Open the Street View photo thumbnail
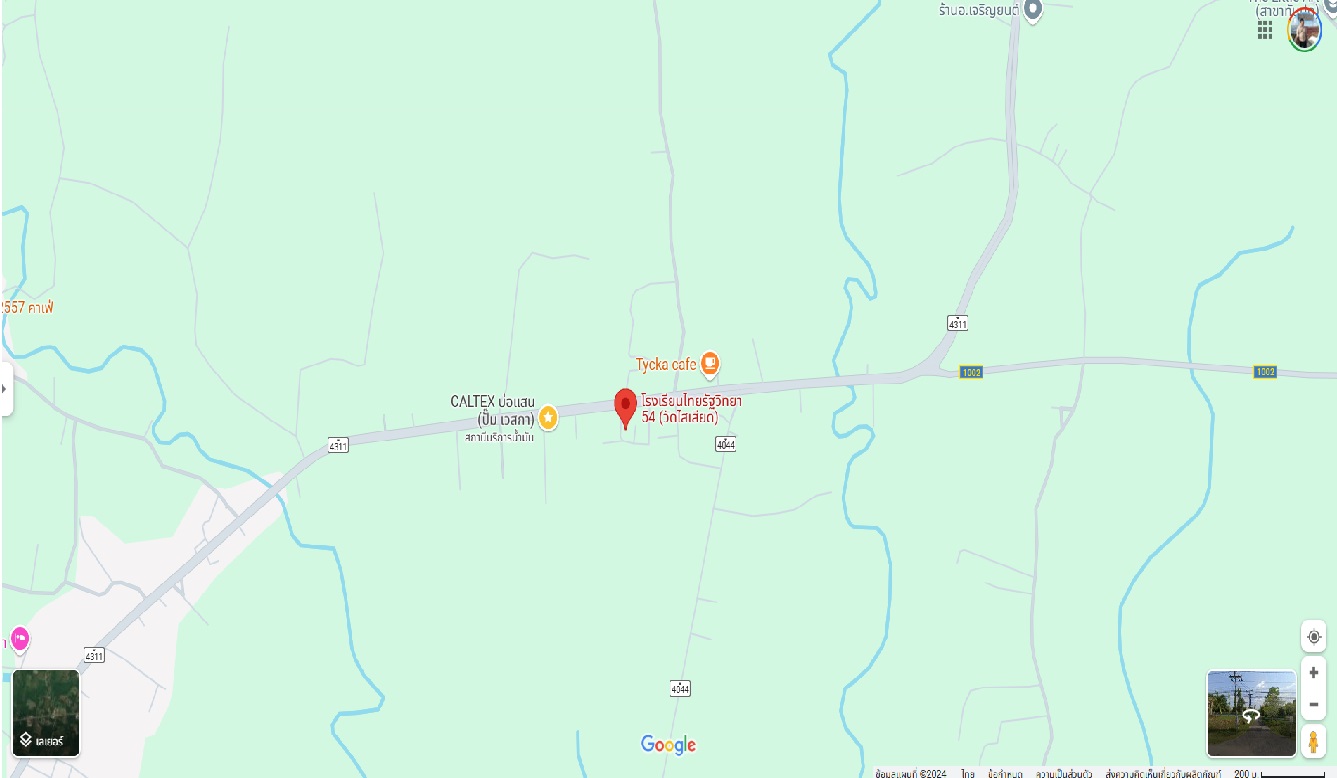This screenshot has height=778, width=1337. 1251,713
